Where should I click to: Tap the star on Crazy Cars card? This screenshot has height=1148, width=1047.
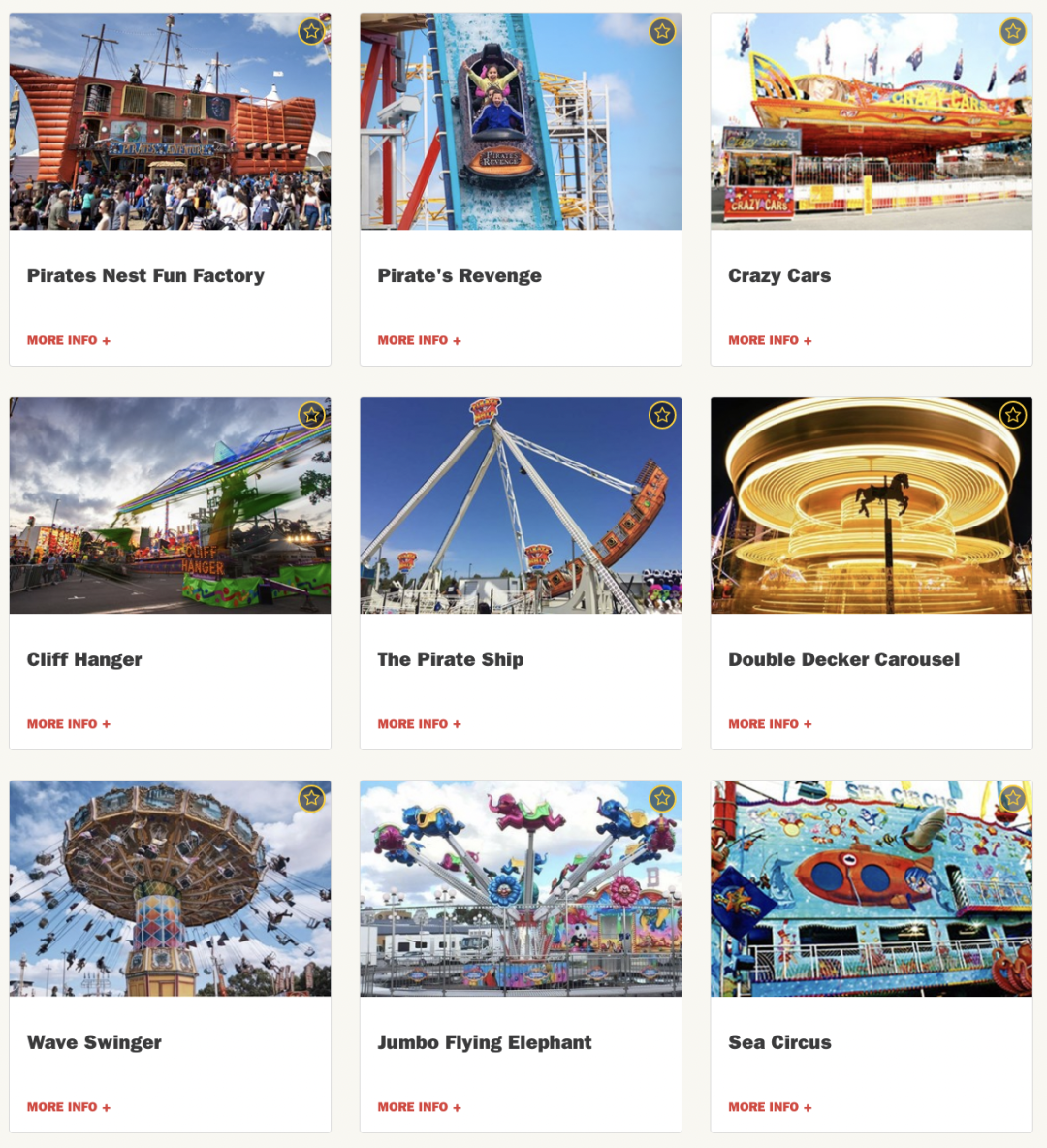point(1013,31)
